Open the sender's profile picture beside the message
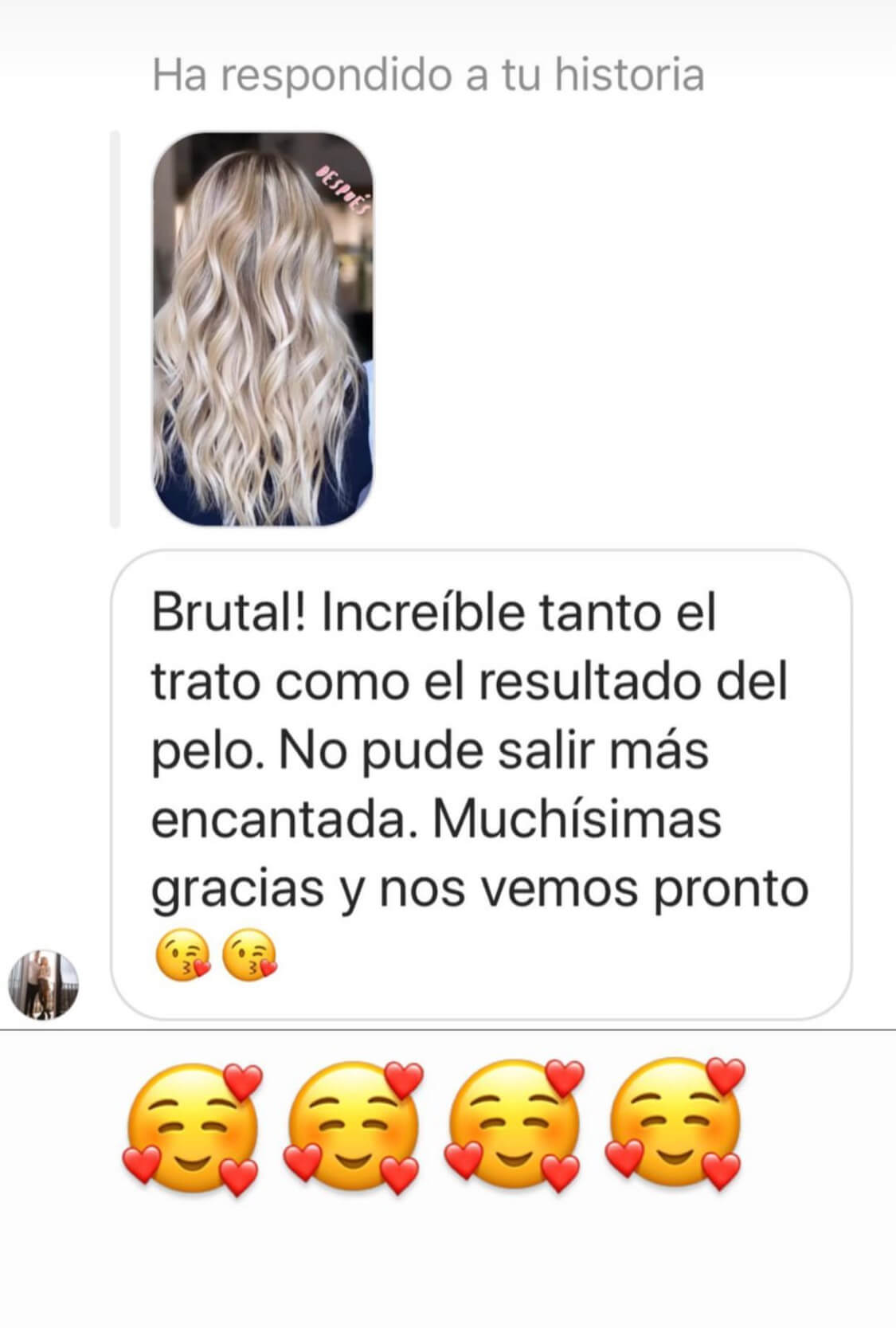Image resolution: width=896 pixels, height=1328 pixels. [44, 983]
